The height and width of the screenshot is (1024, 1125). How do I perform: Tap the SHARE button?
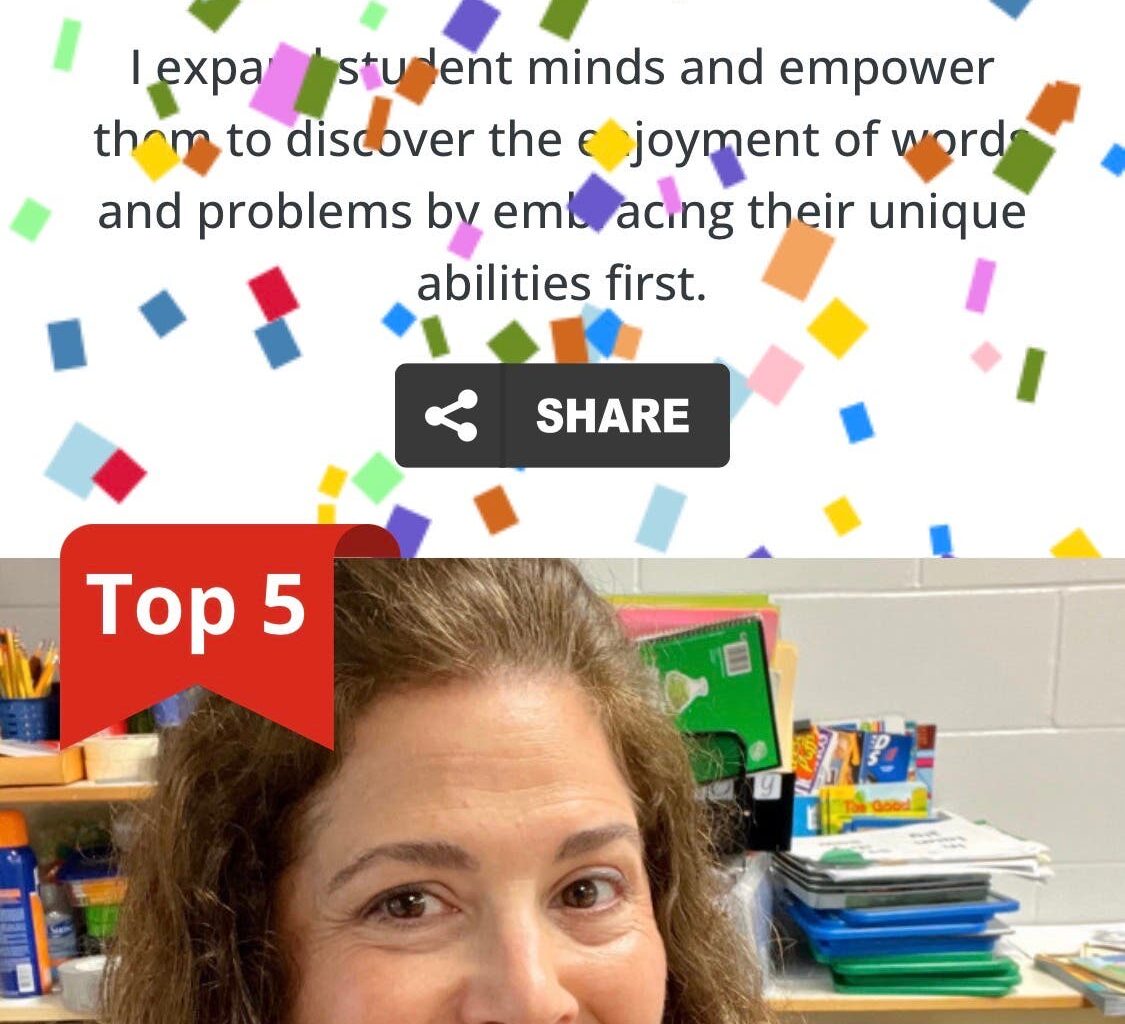point(562,416)
